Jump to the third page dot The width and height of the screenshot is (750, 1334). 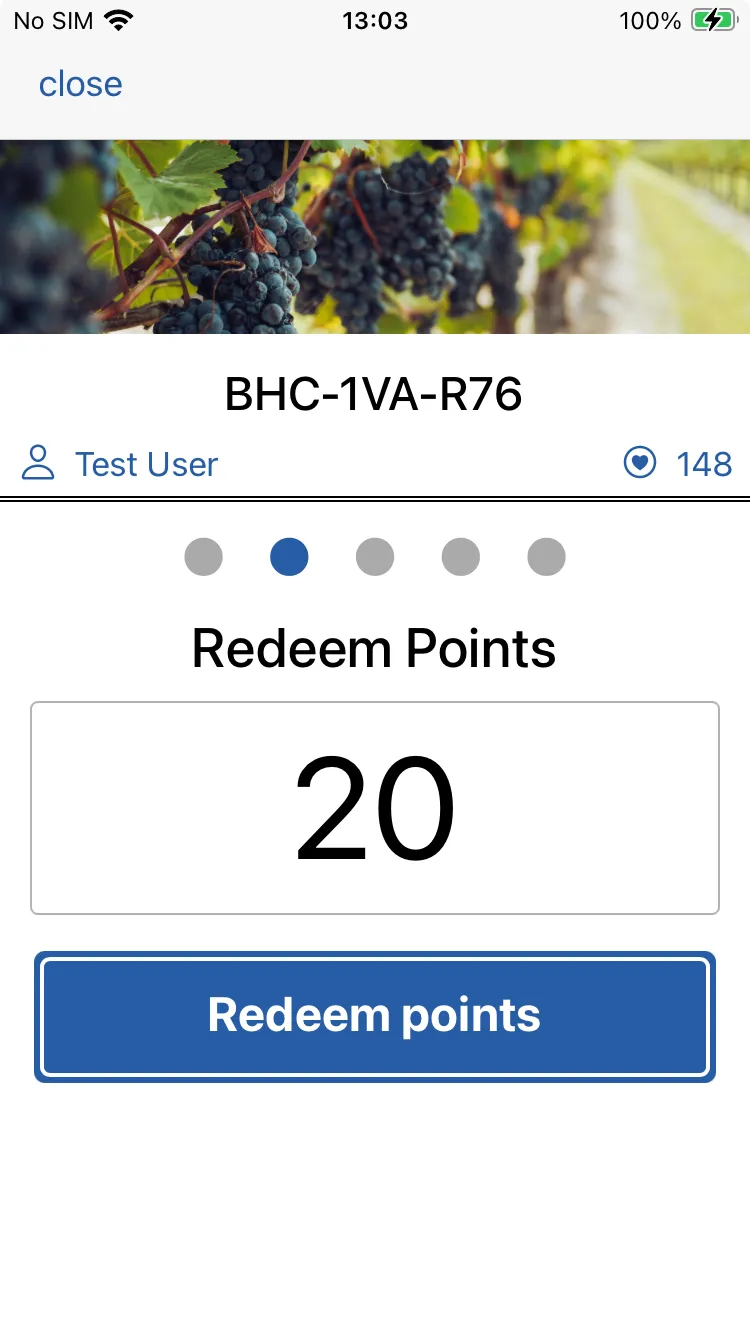tap(375, 557)
